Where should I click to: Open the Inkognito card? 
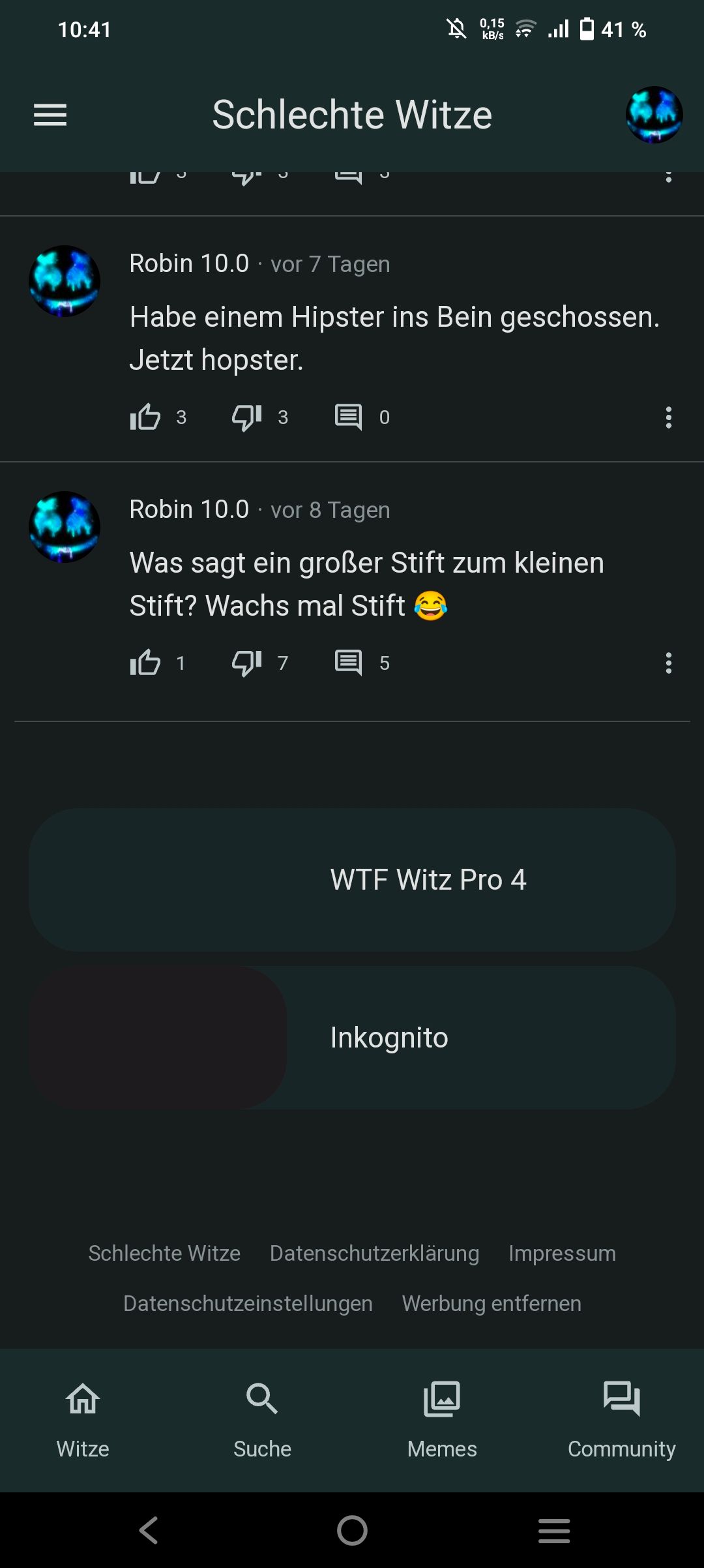point(352,1038)
